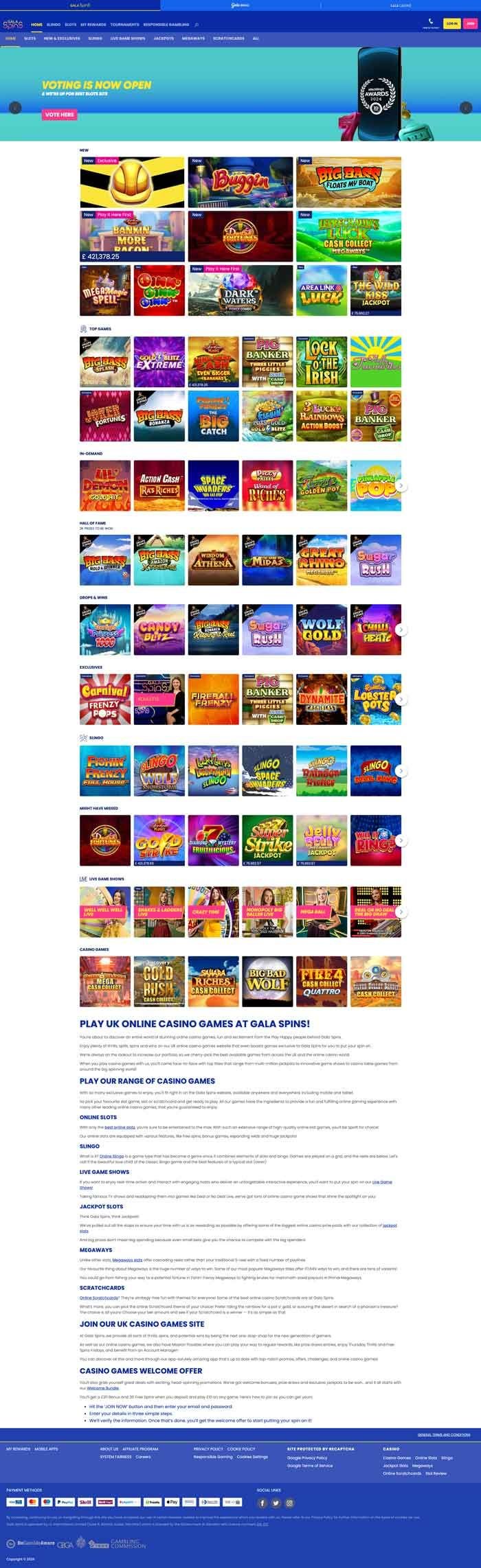Screen dimensions: 481x1568
Task: Launch the Gold Blitz Extreme game
Action: (x=159, y=362)
